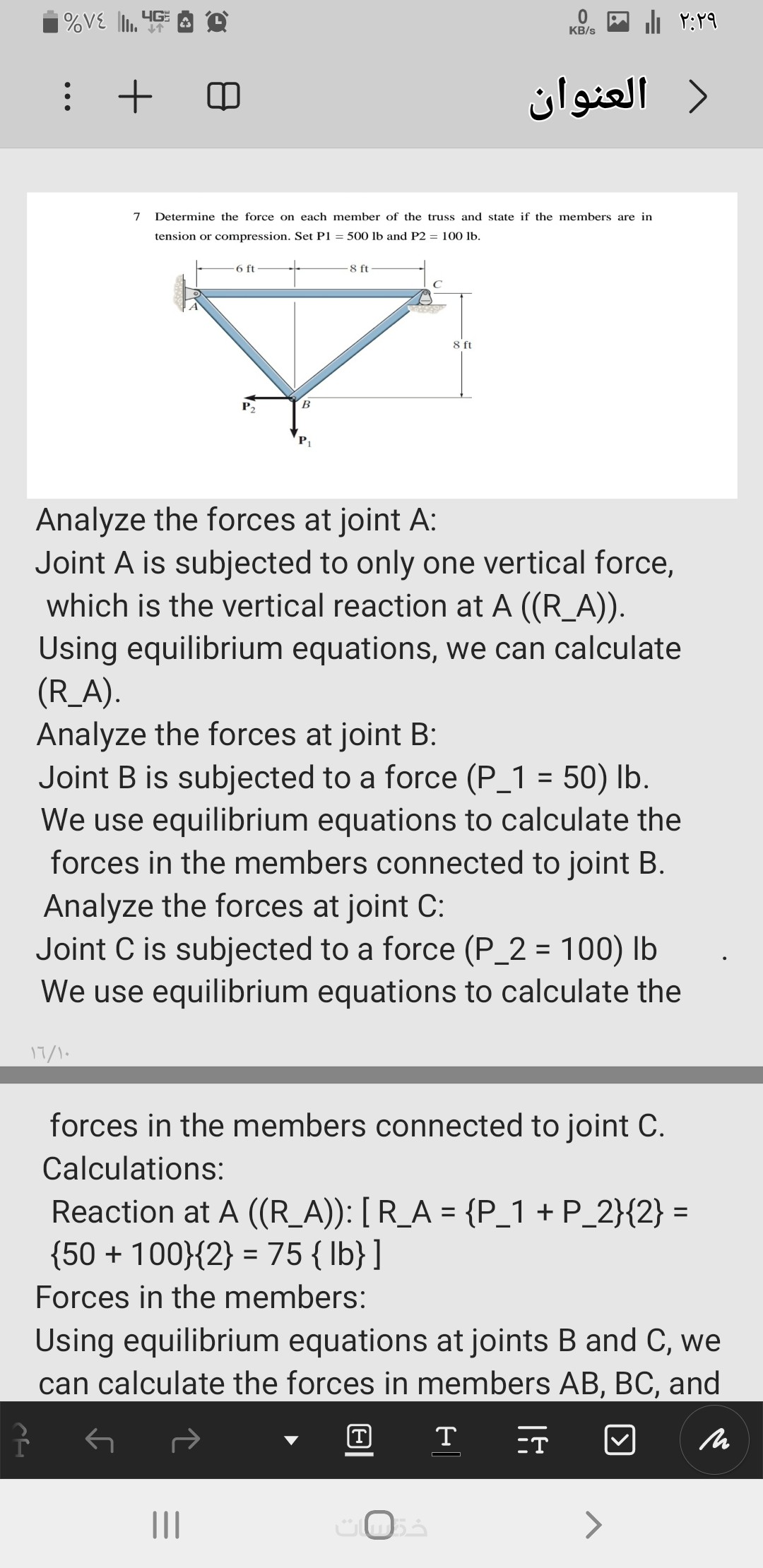
Task: Go back with the top arrow
Action: [x=697, y=98]
